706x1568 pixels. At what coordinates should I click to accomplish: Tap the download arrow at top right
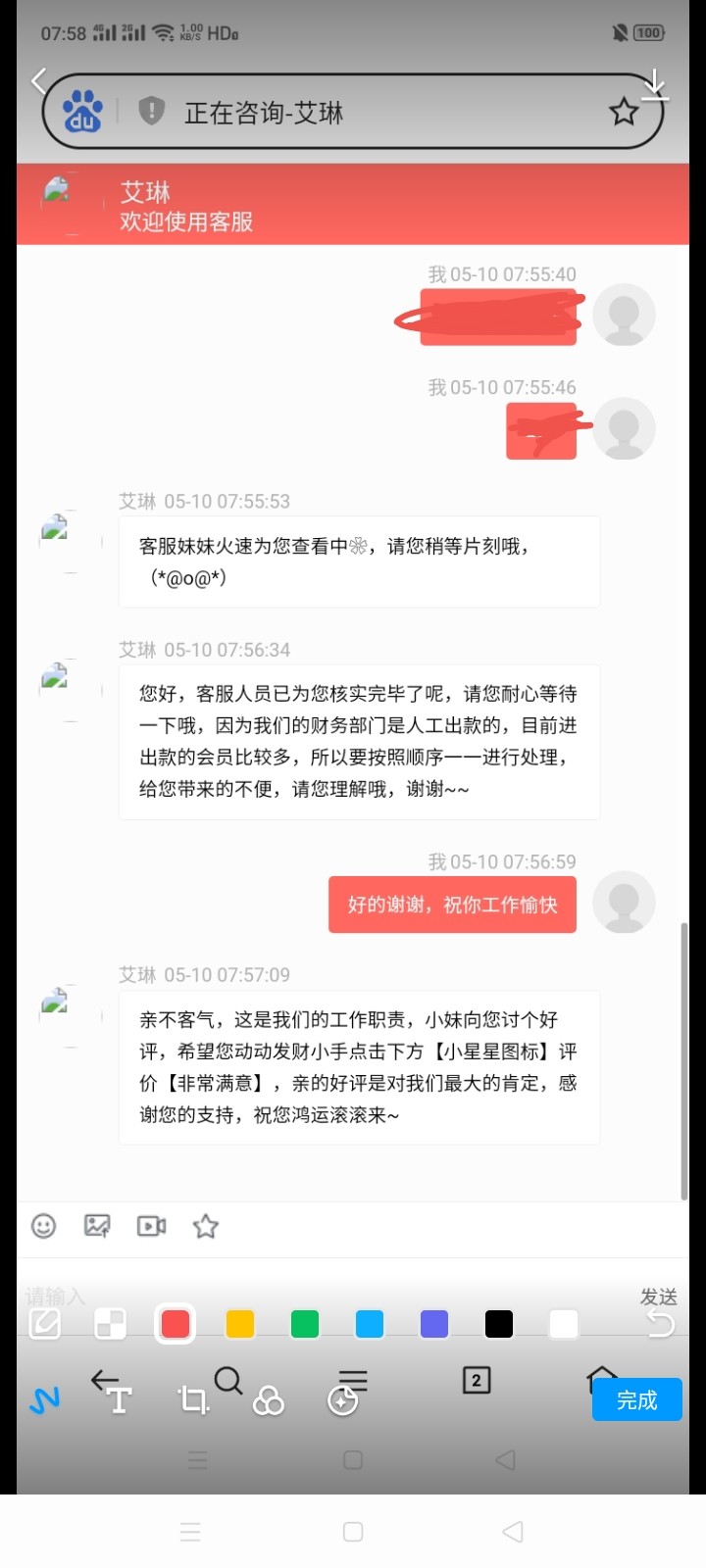(x=655, y=85)
